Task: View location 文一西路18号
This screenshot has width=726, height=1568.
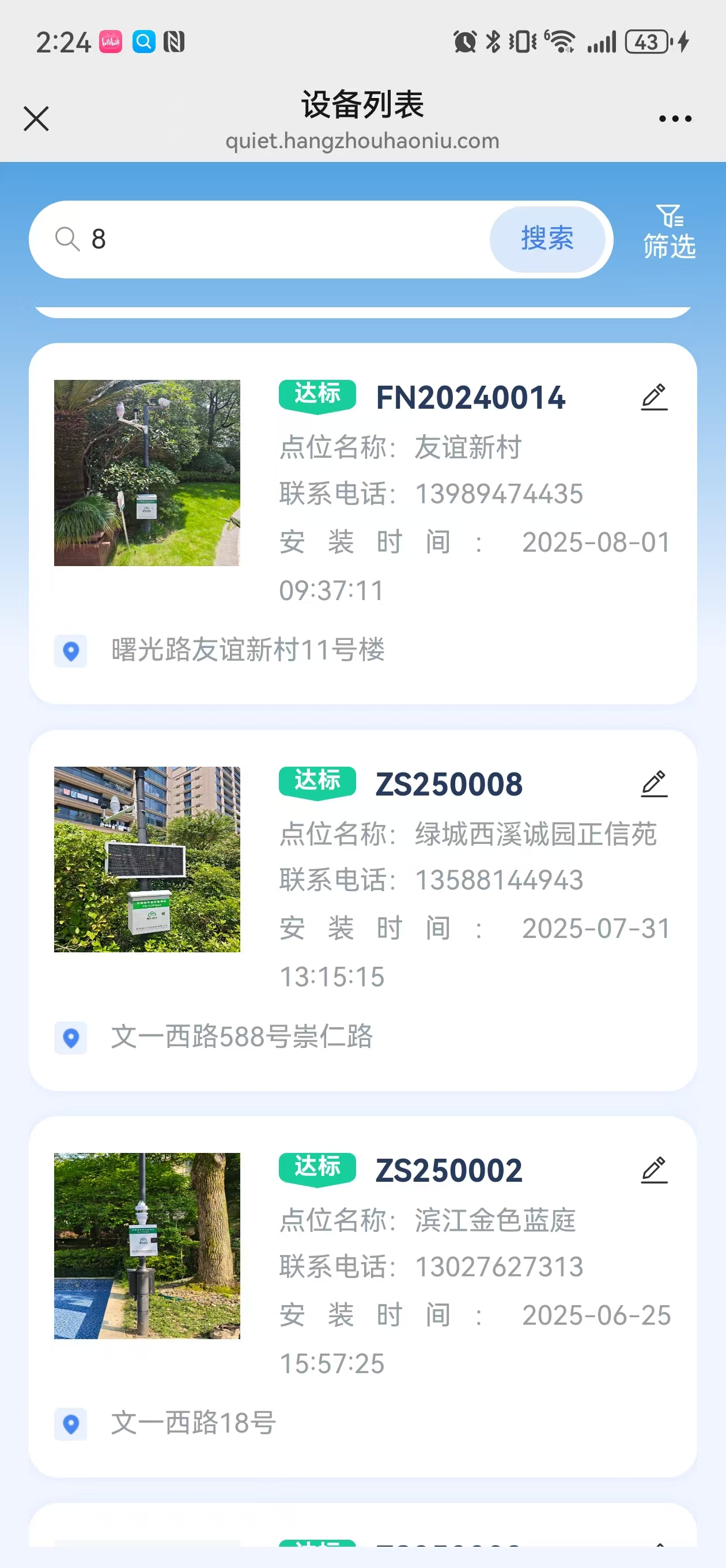Action: click(193, 1423)
